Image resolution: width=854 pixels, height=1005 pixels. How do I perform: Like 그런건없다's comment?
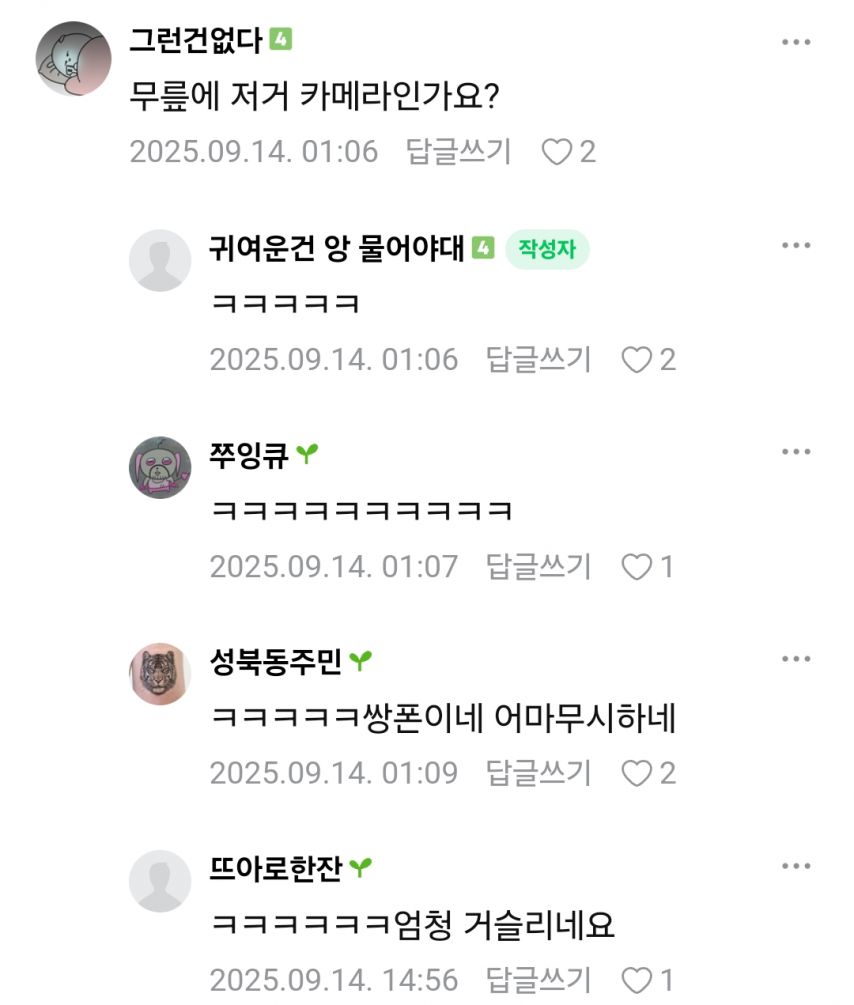(557, 152)
